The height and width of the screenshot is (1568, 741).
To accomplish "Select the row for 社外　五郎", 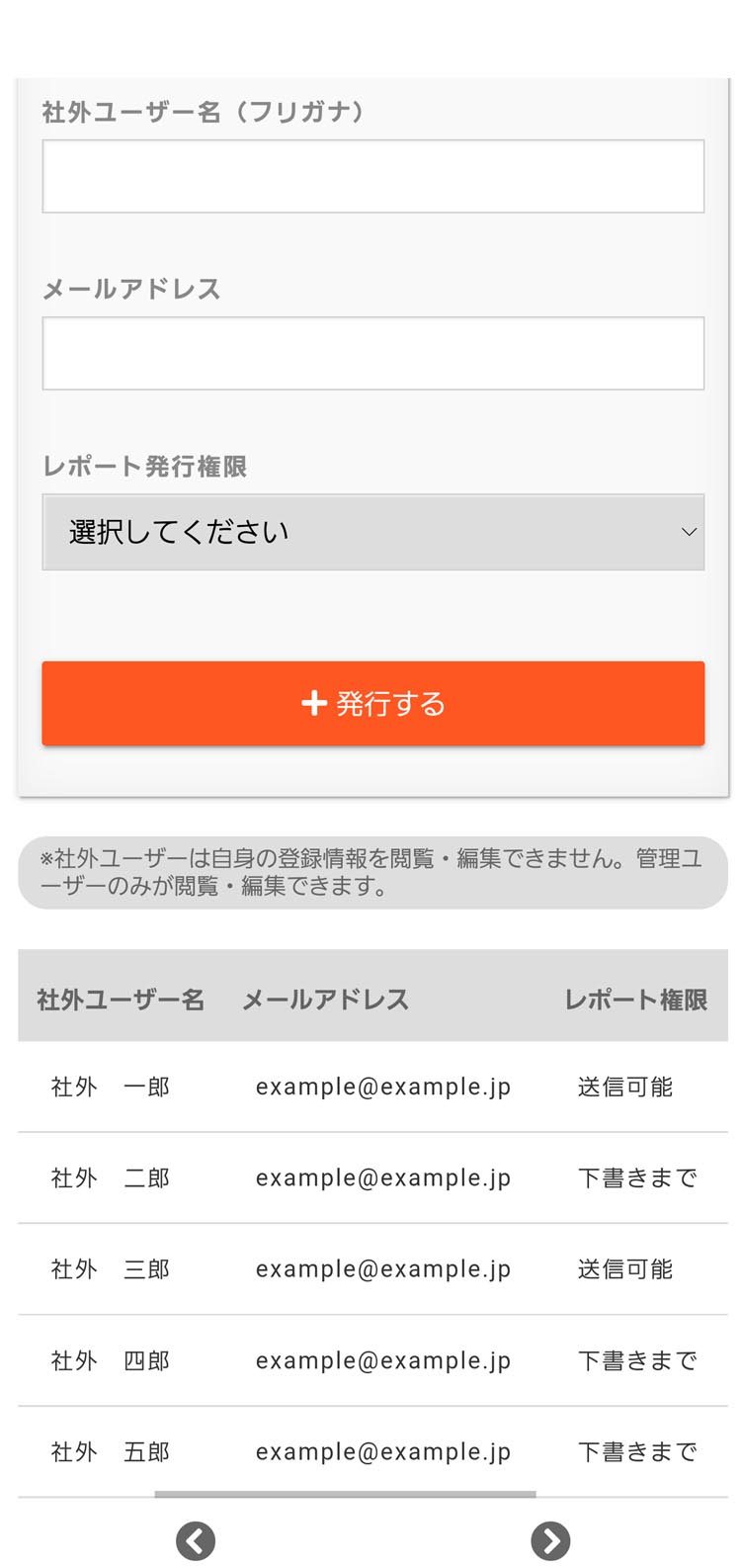I will click(x=372, y=1451).
